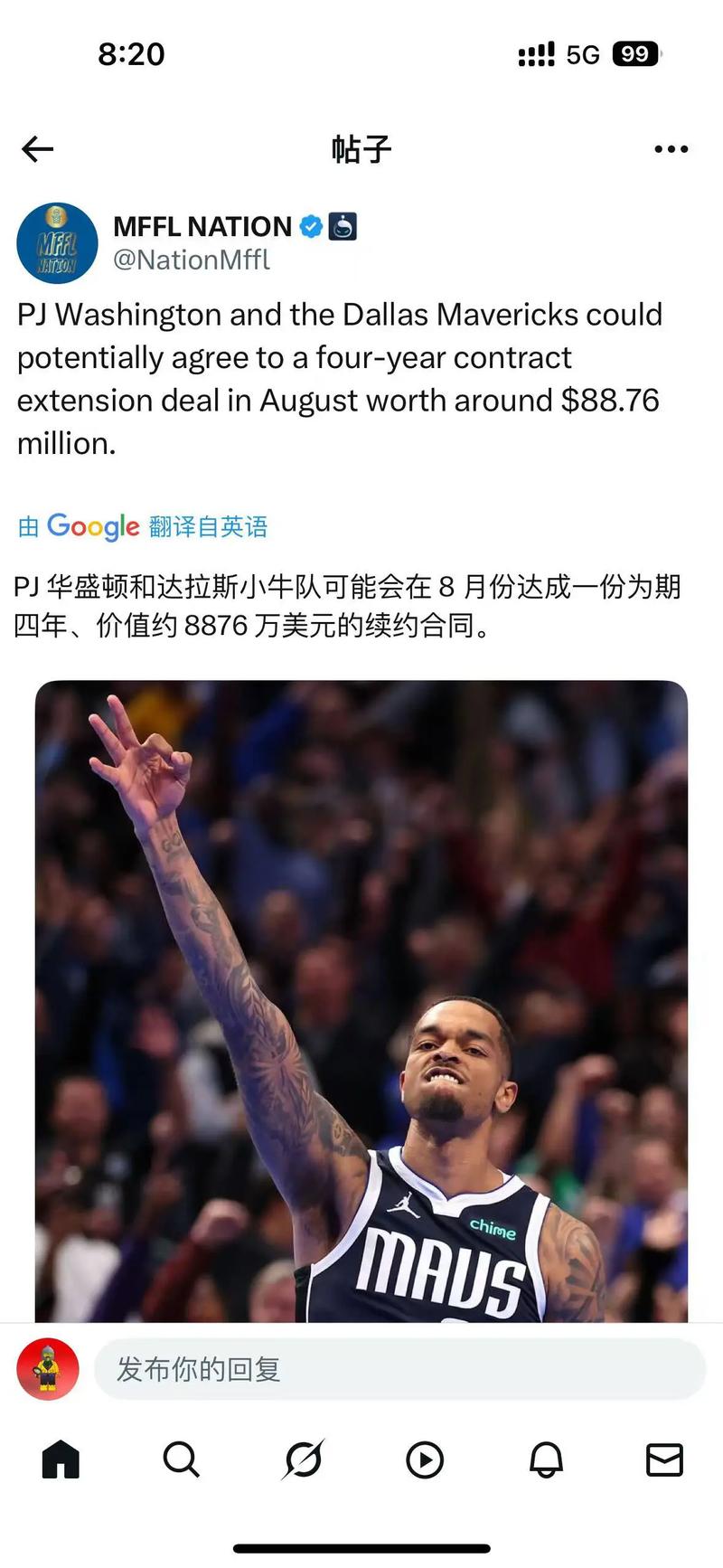Tap 翻译自英语 to view translation options

coord(205,526)
